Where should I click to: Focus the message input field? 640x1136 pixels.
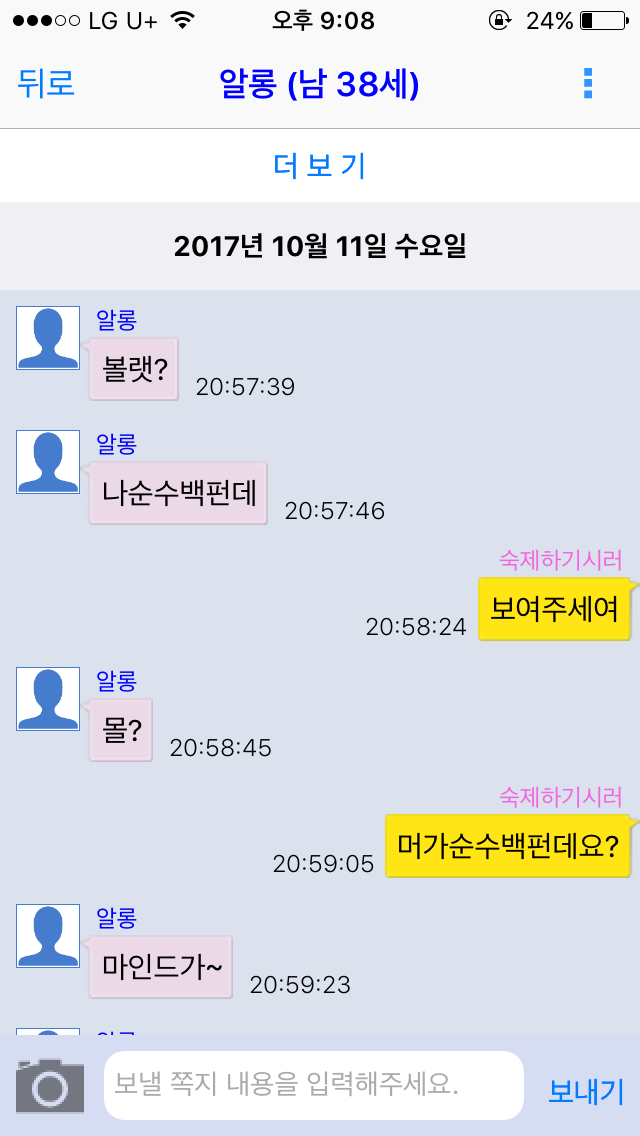tap(313, 1085)
